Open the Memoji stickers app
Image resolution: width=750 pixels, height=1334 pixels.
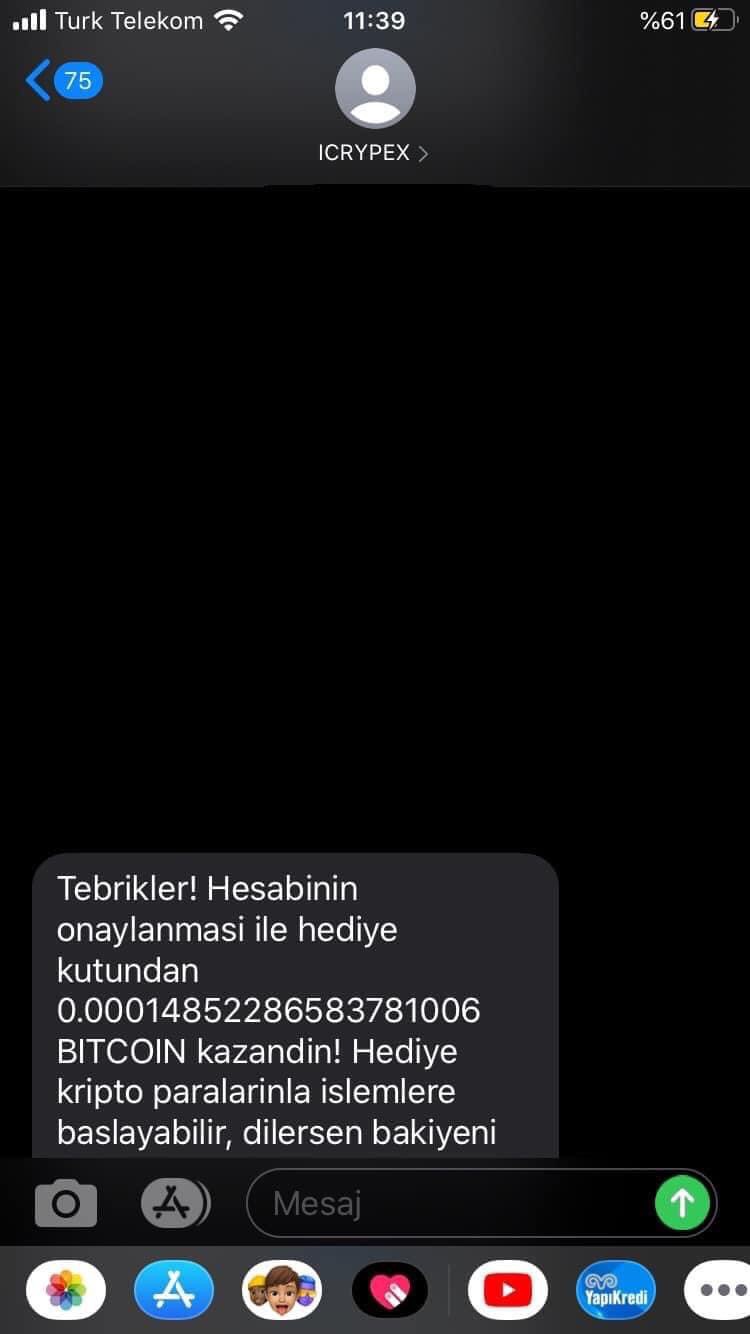282,1290
